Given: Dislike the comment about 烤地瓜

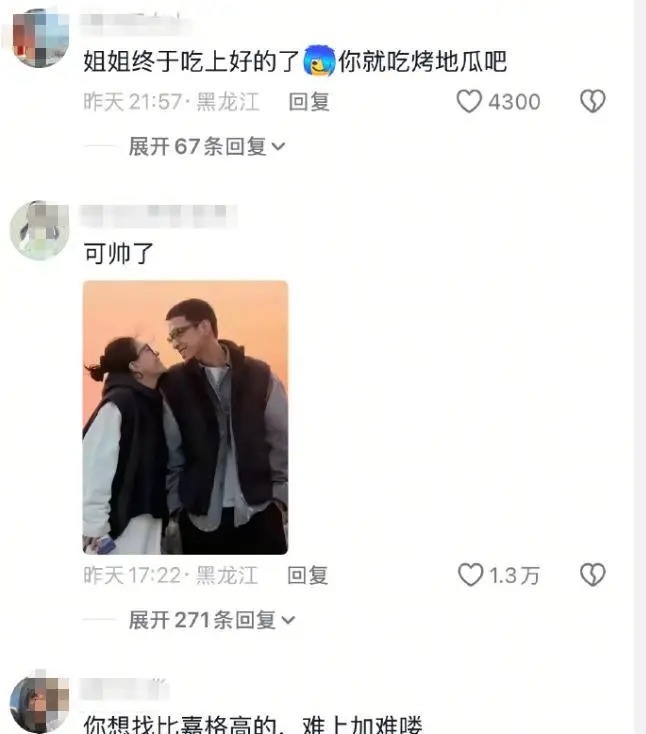Looking at the screenshot, I should click(x=593, y=101).
